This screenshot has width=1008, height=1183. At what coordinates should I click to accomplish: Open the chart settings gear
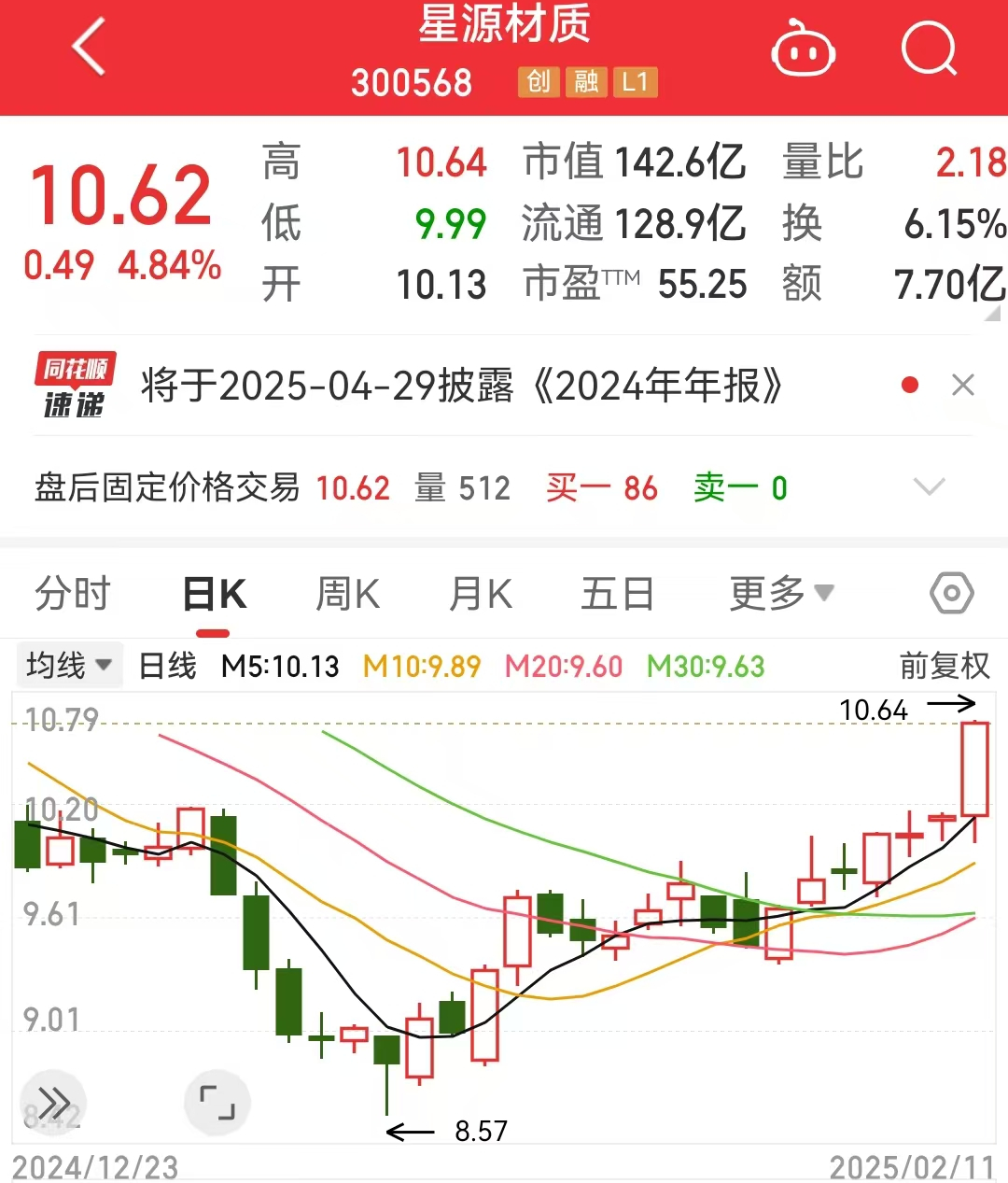950,593
